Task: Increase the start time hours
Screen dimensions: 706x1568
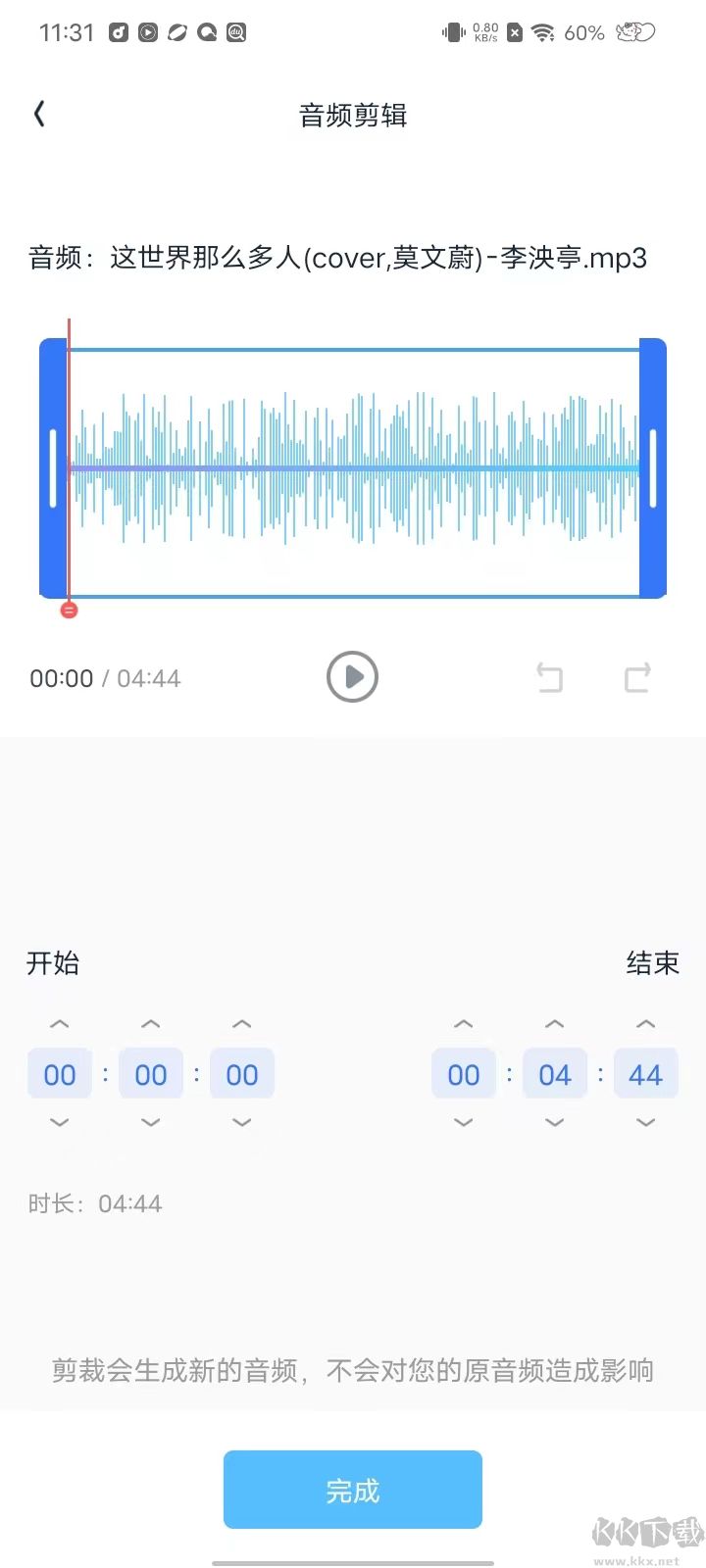Action: [60, 1024]
